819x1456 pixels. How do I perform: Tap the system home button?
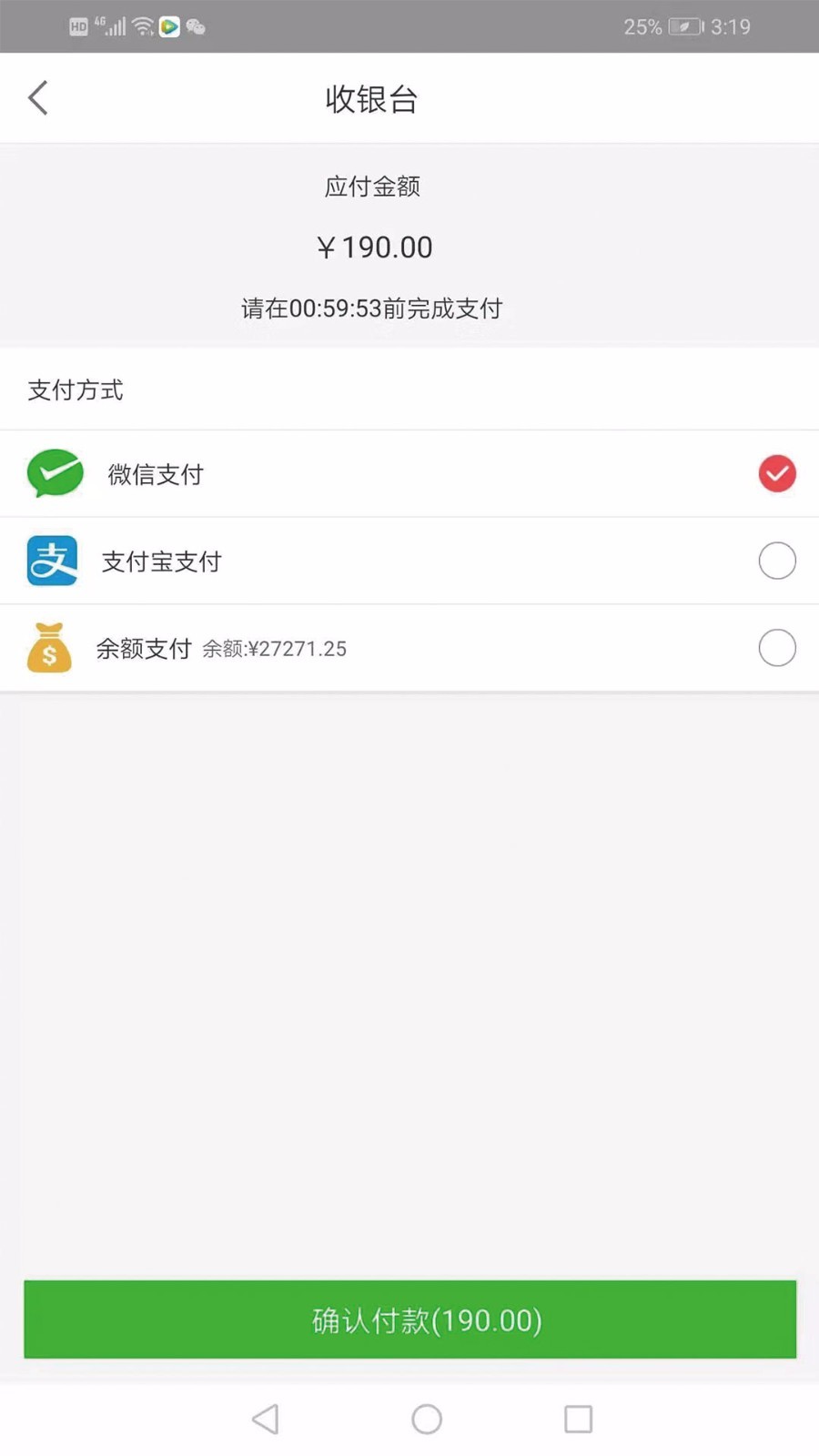(426, 1419)
